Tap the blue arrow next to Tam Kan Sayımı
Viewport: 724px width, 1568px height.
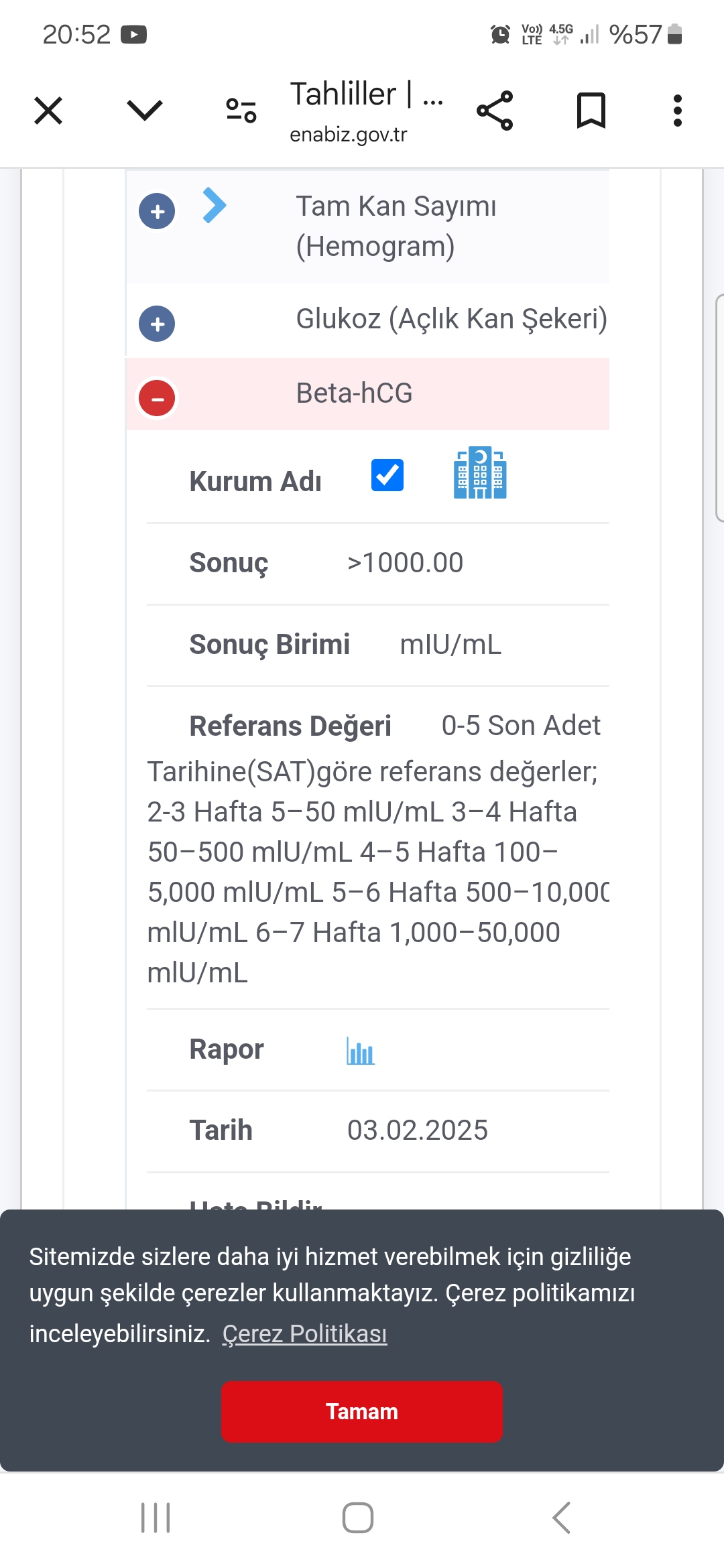(x=215, y=205)
